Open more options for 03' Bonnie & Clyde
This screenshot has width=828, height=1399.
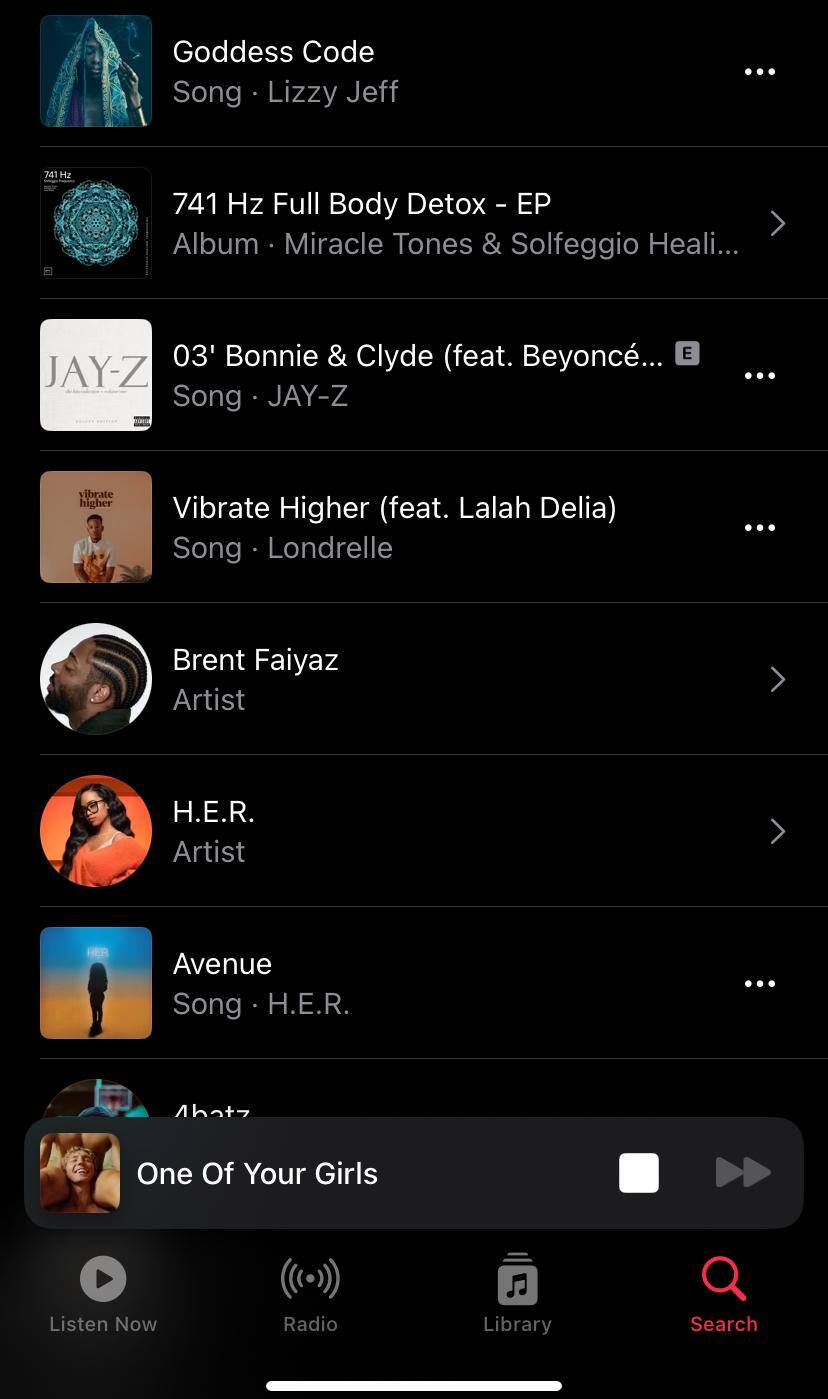pos(759,376)
